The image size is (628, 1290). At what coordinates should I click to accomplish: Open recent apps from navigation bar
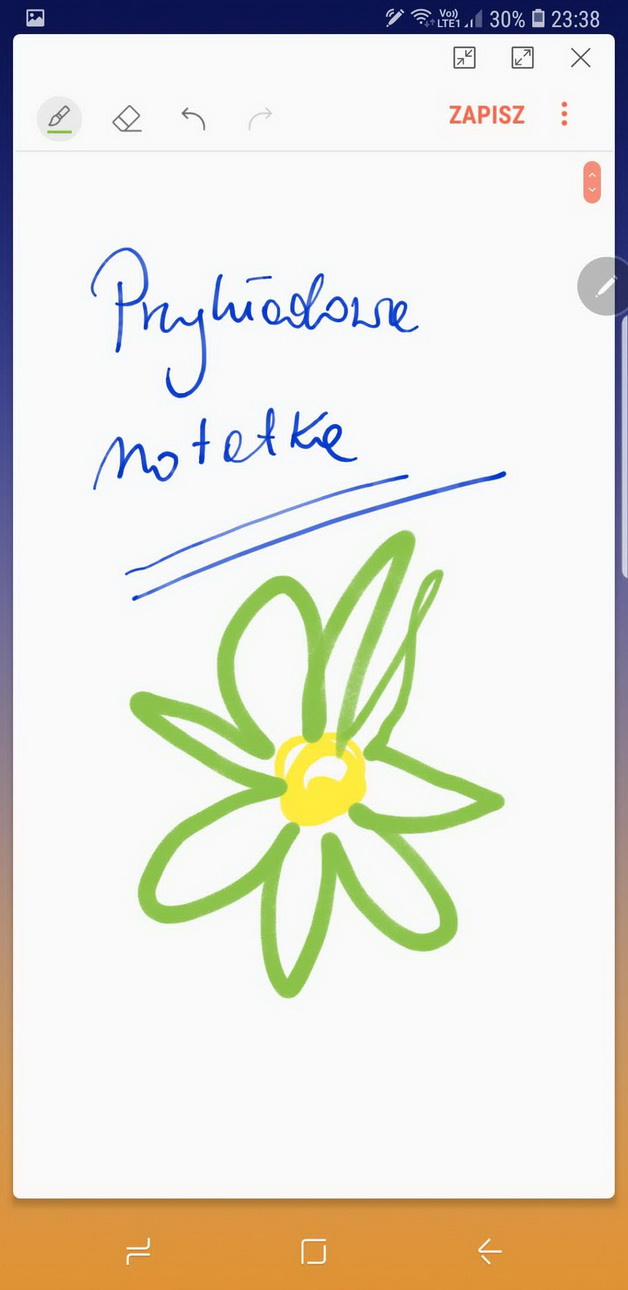click(x=138, y=1251)
